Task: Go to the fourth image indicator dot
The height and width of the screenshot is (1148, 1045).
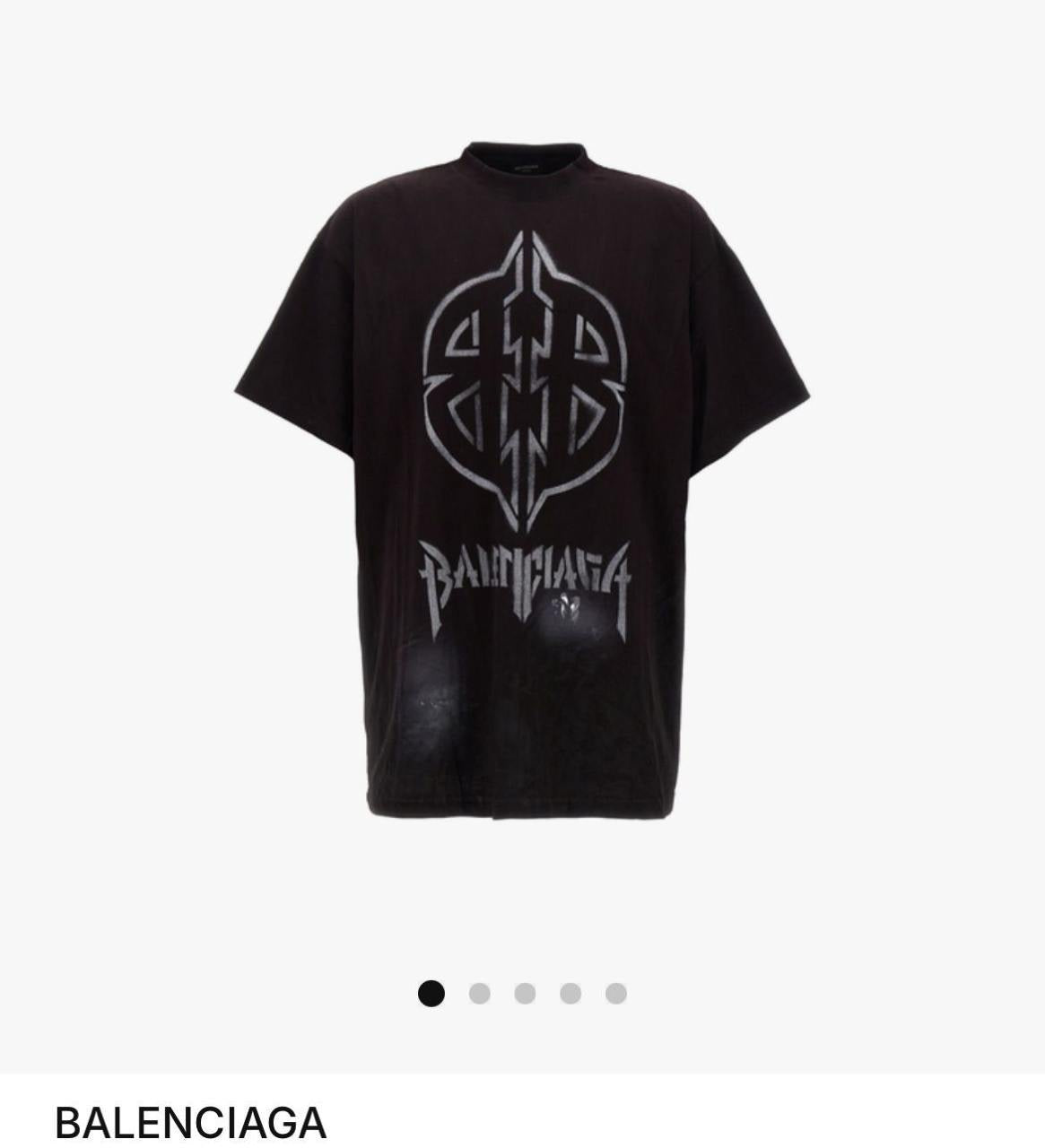Action: [570, 993]
